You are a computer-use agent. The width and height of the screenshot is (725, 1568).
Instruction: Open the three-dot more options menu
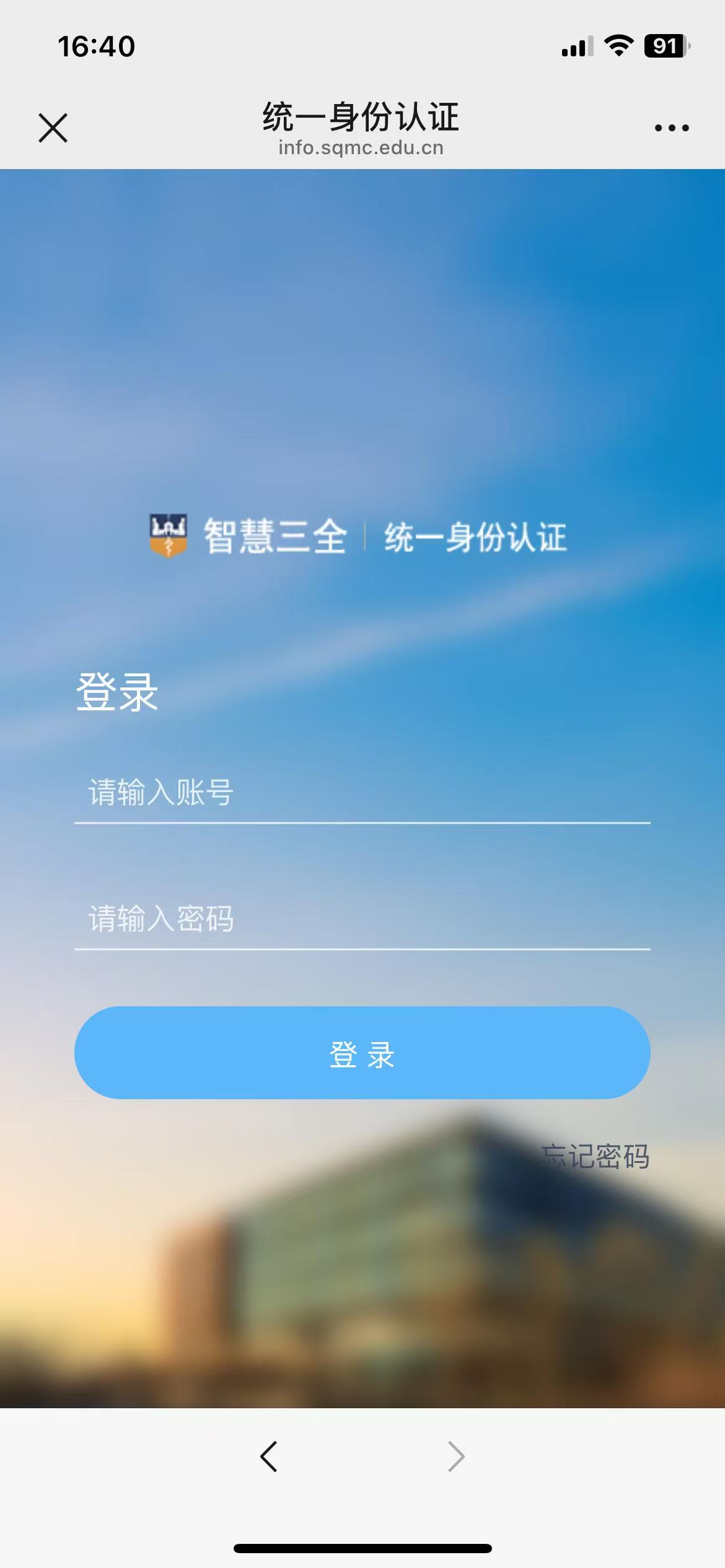(672, 128)
